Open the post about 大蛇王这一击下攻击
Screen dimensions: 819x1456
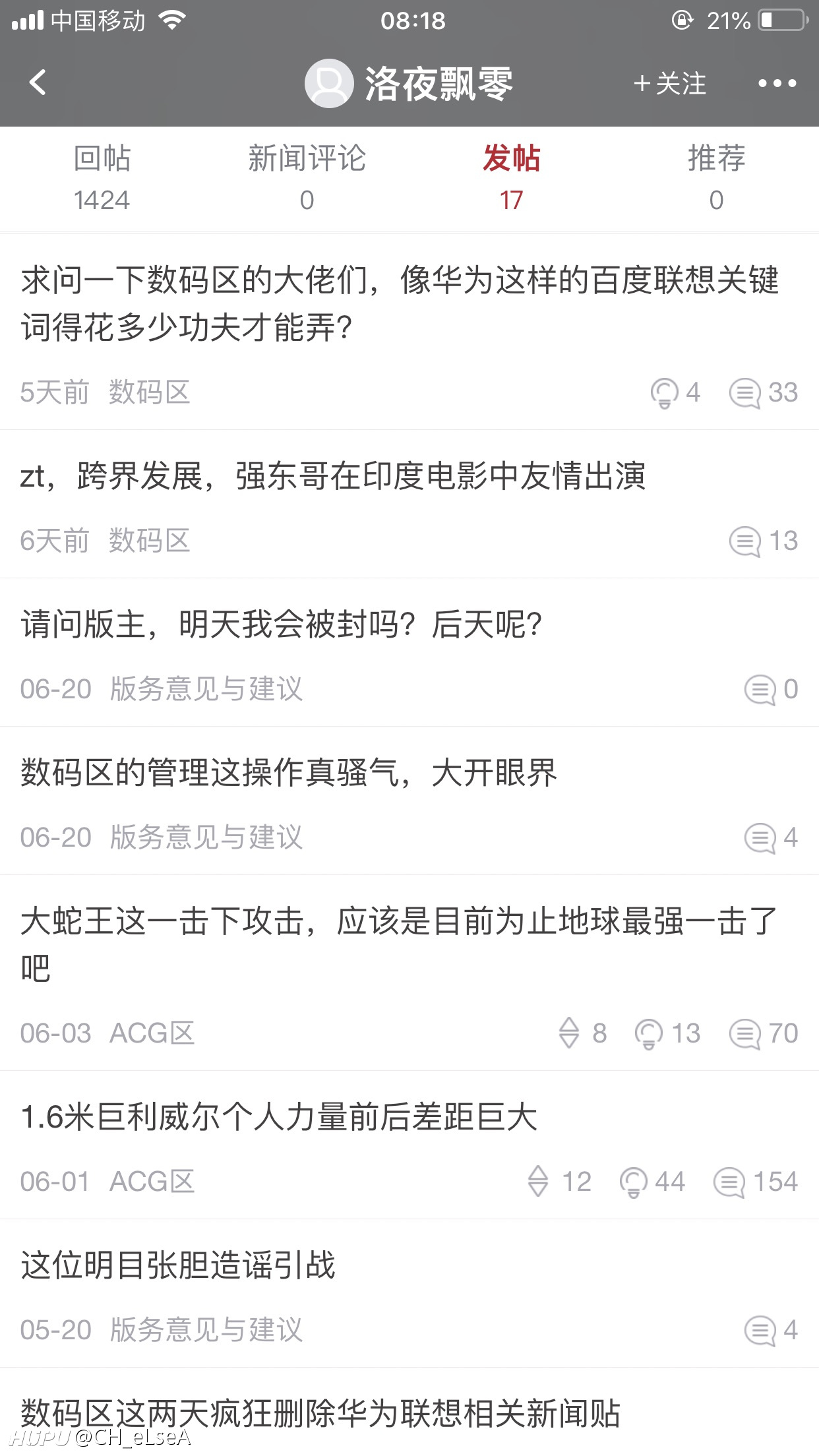click(x=409, y=973)
